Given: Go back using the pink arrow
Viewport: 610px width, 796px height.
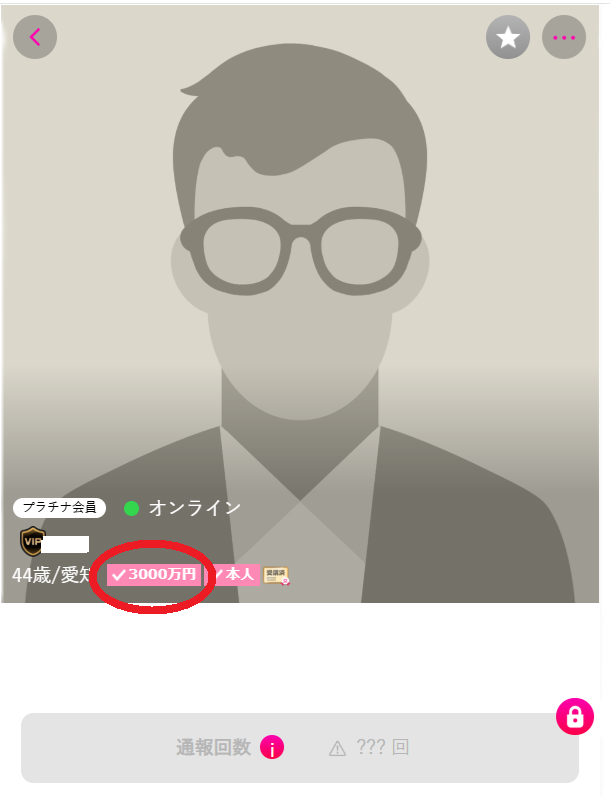Looking at the screenshot, I should 35,37.
